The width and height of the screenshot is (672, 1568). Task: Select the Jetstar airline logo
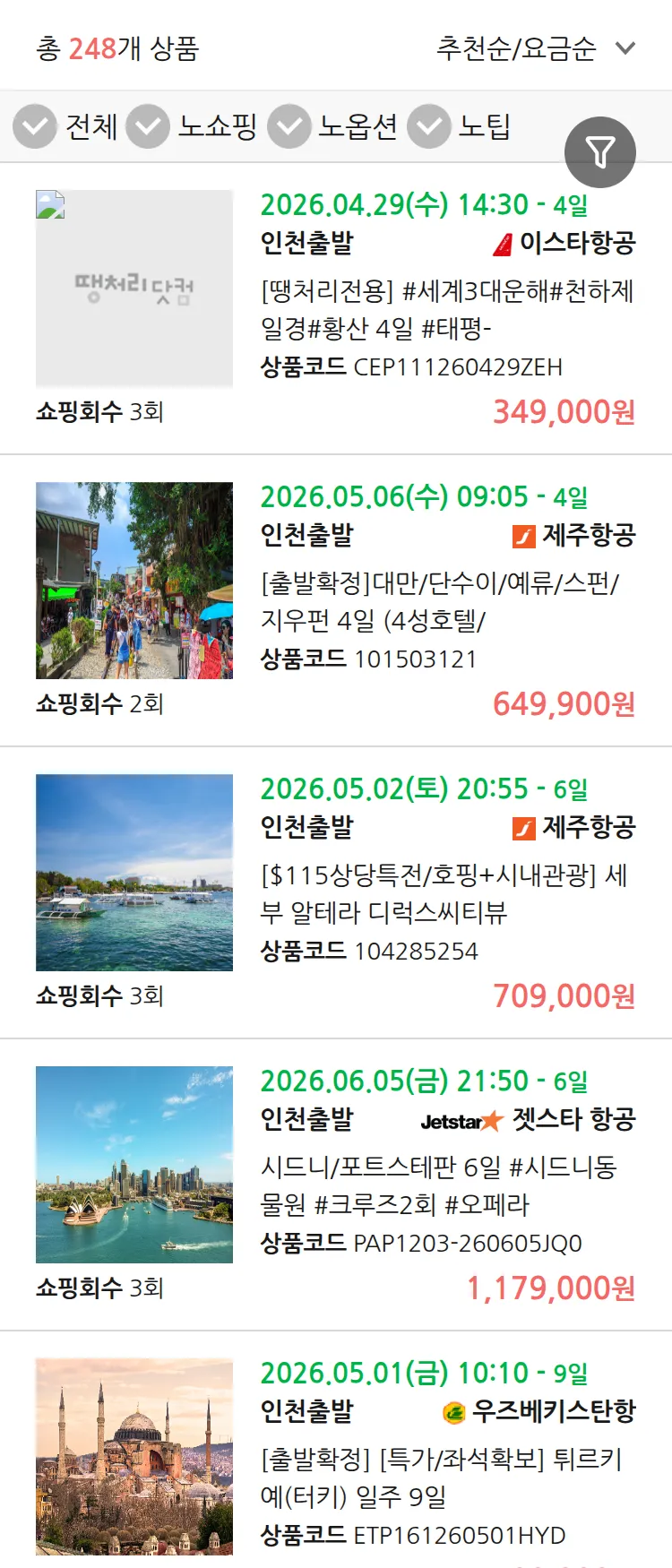451,1122
